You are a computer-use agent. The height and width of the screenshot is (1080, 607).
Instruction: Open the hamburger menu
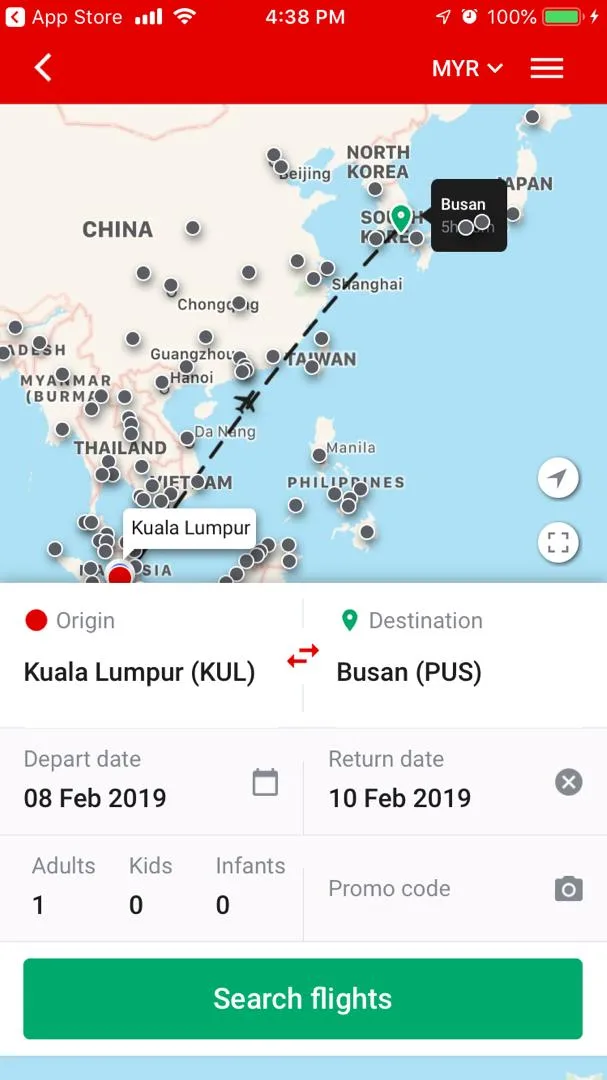point(547,68)
